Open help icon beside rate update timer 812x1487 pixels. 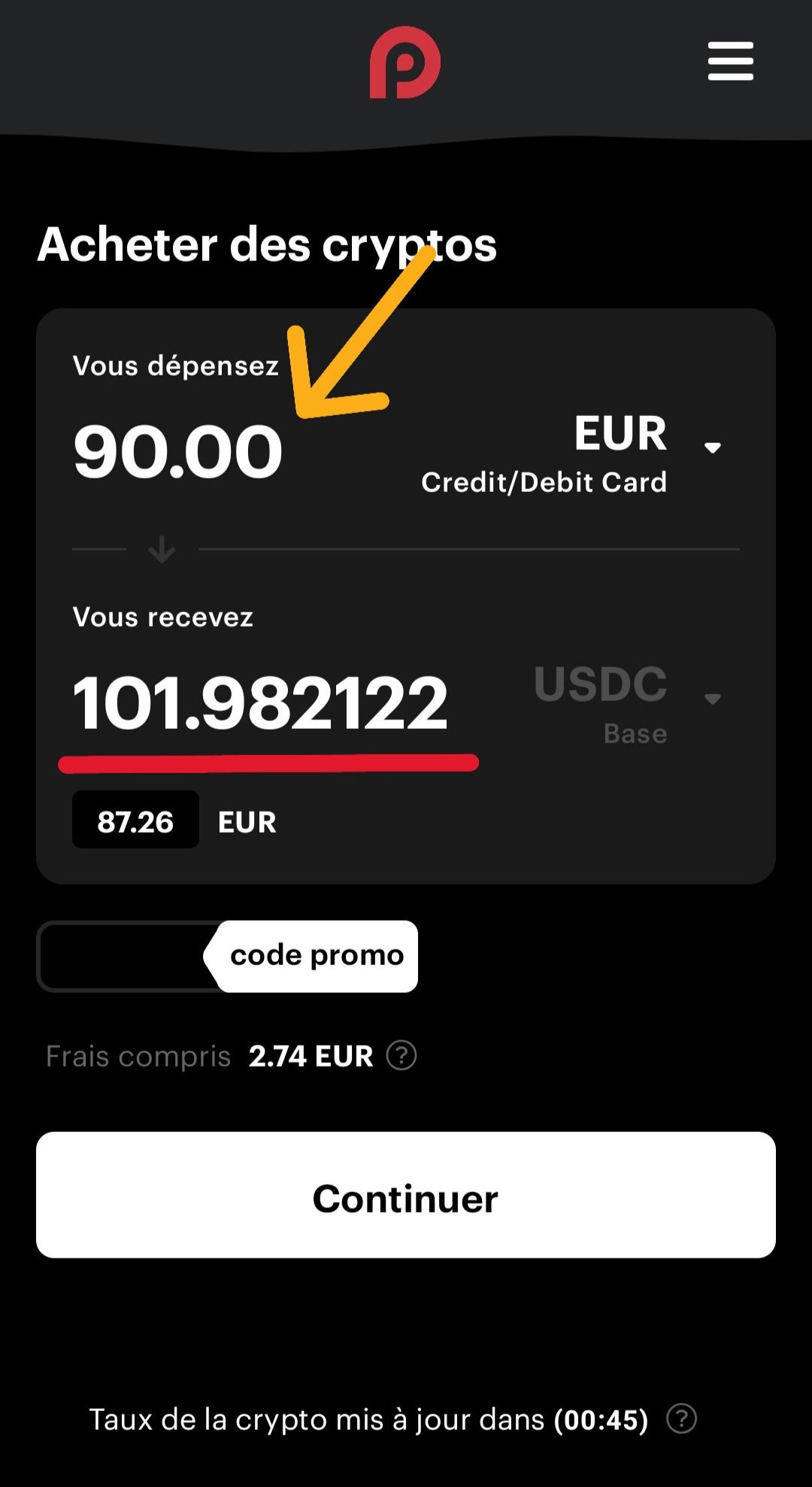[x=681, y=1419]
